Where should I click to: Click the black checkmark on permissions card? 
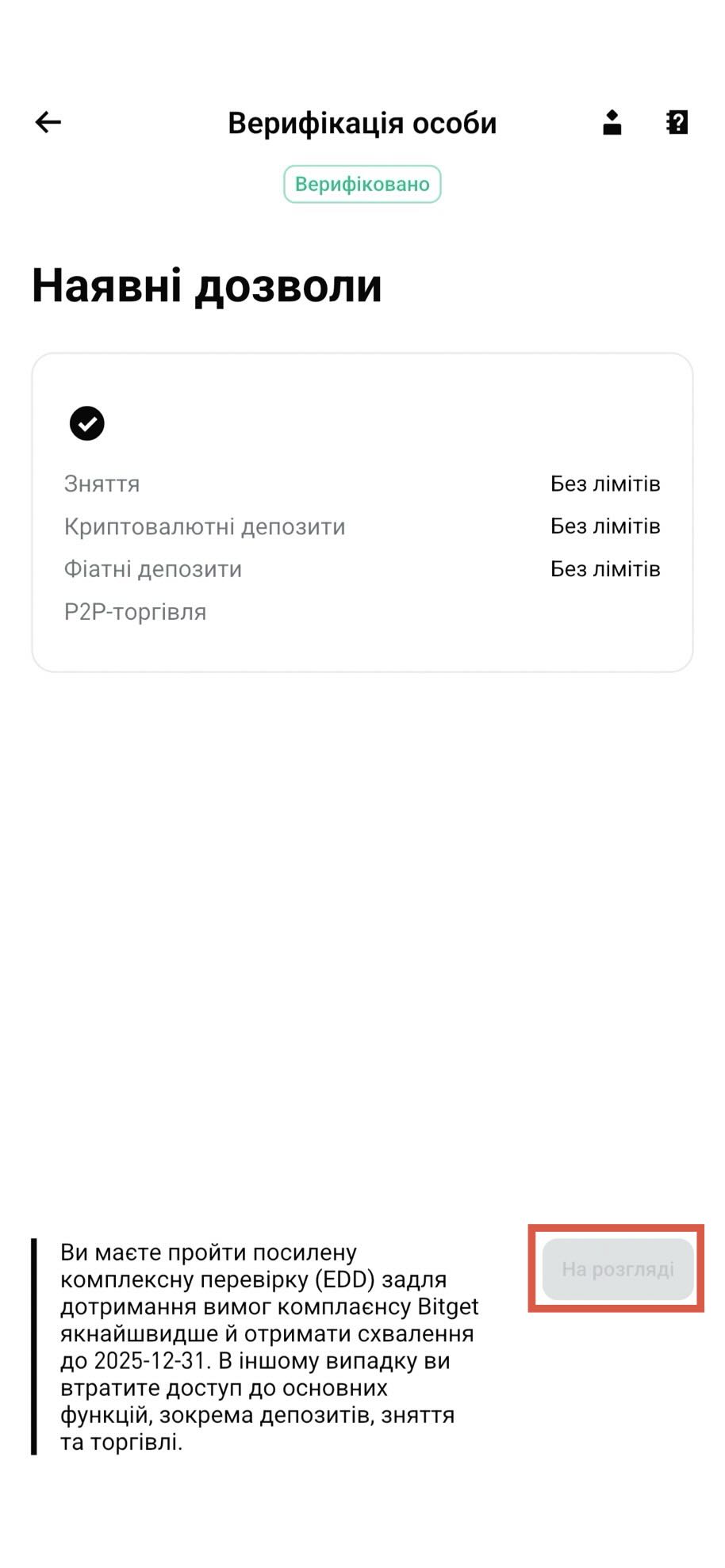(x=87, y=423)
